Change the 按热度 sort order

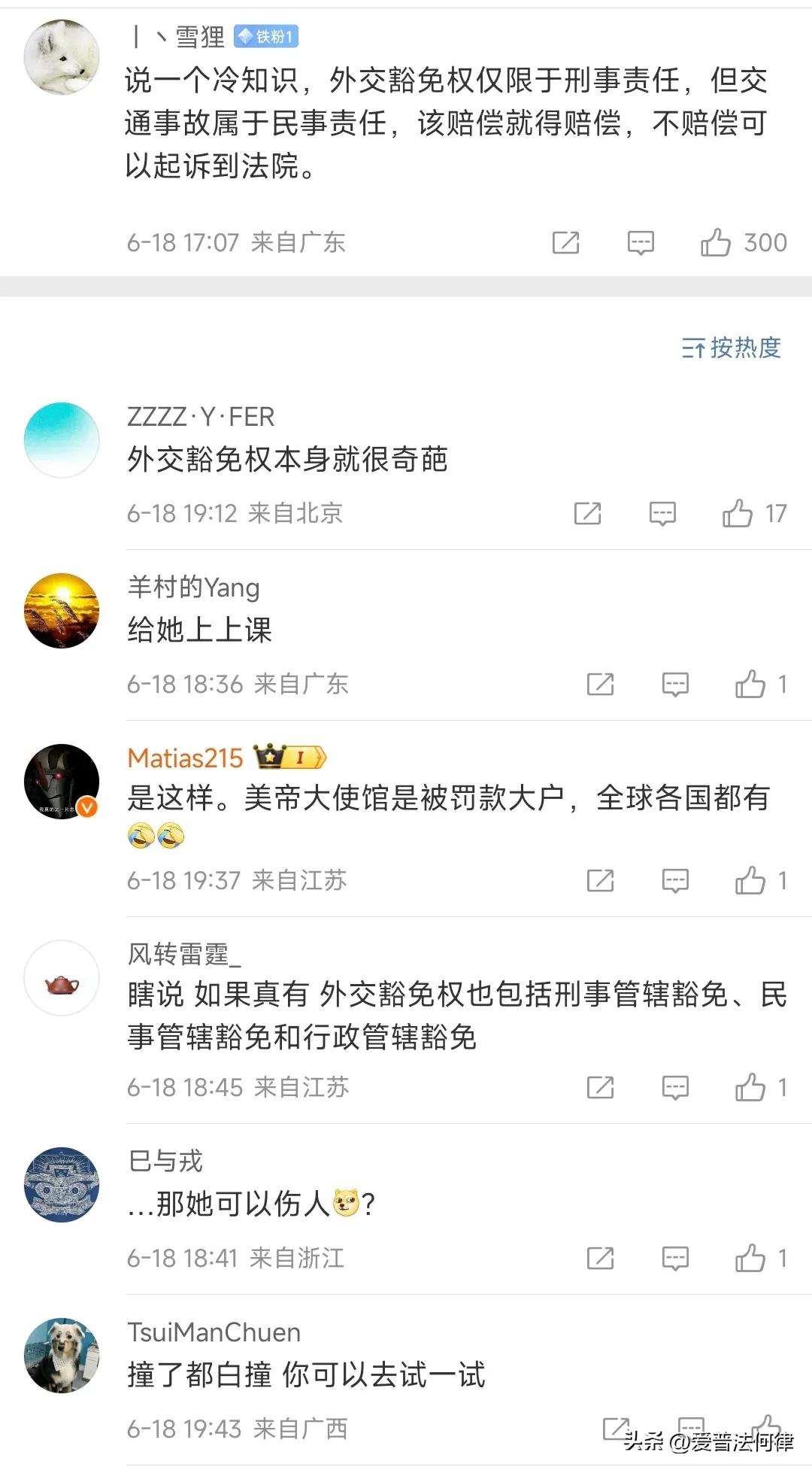point(732,348)
